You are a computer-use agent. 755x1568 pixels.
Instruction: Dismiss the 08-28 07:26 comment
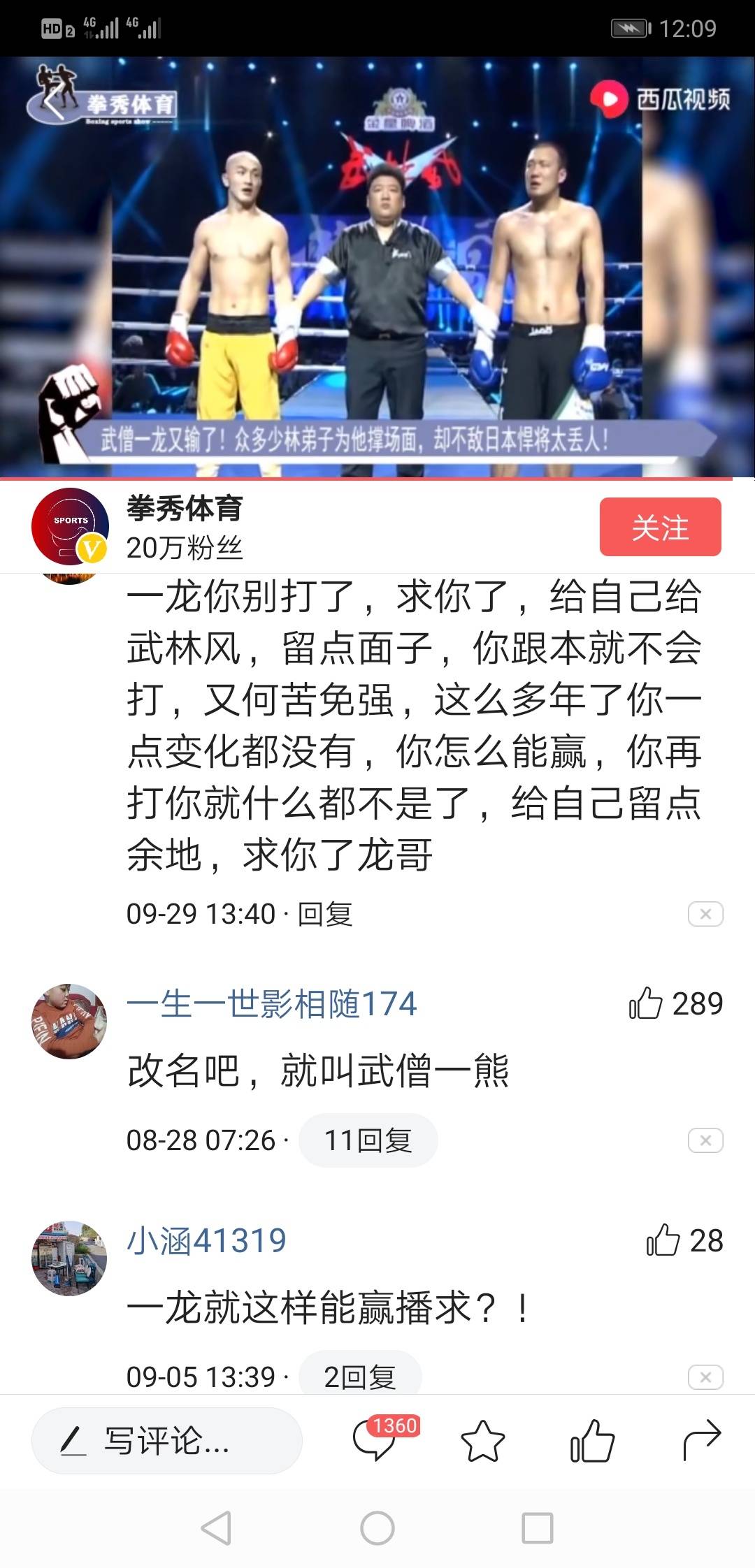click(x=705, y=1140)
